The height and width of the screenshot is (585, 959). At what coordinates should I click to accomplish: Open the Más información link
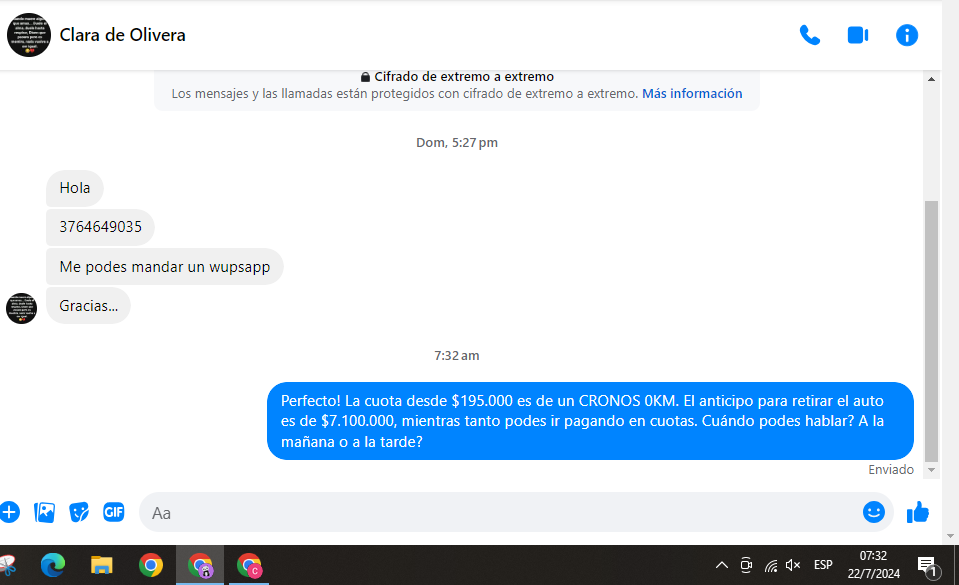click(692, 93)
